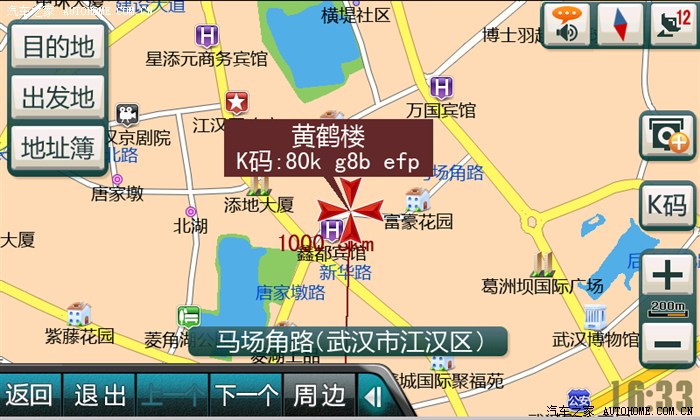The height and width of the screenshot is (420, 700).
Task: Open 周边 nearby search
Action: pyautogui.click(x=319, y=395)
